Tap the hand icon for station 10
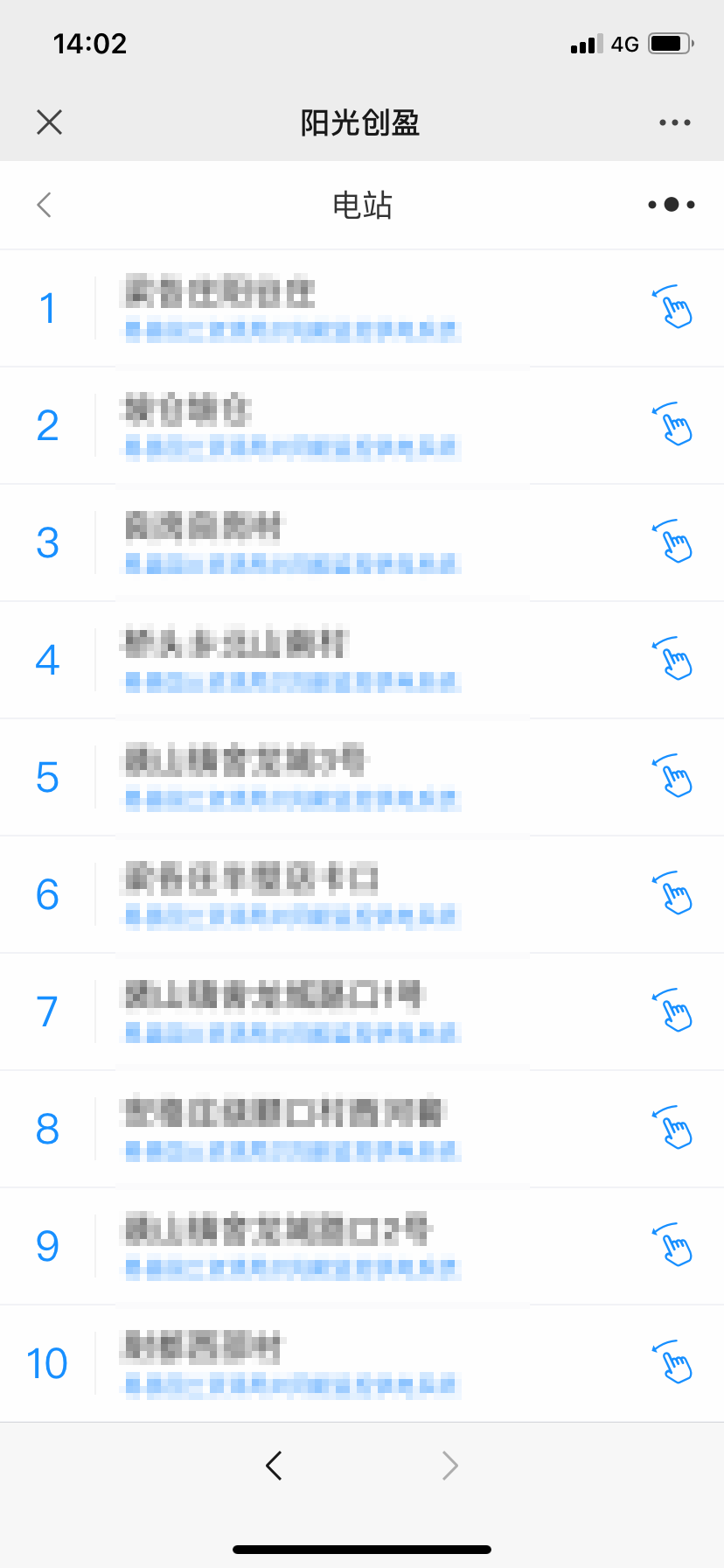 tap(672, 1363)
